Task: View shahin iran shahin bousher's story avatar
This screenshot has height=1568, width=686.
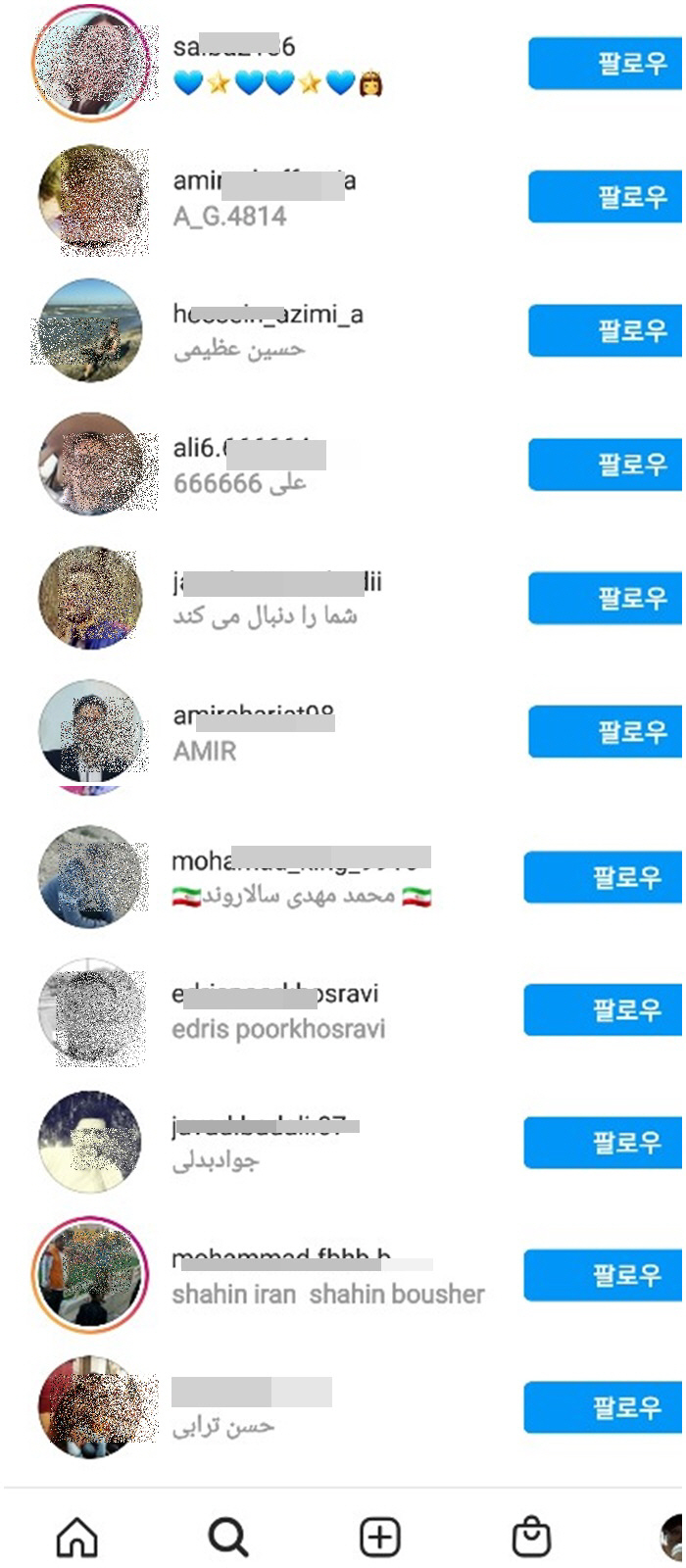Action: point(90,1275)
